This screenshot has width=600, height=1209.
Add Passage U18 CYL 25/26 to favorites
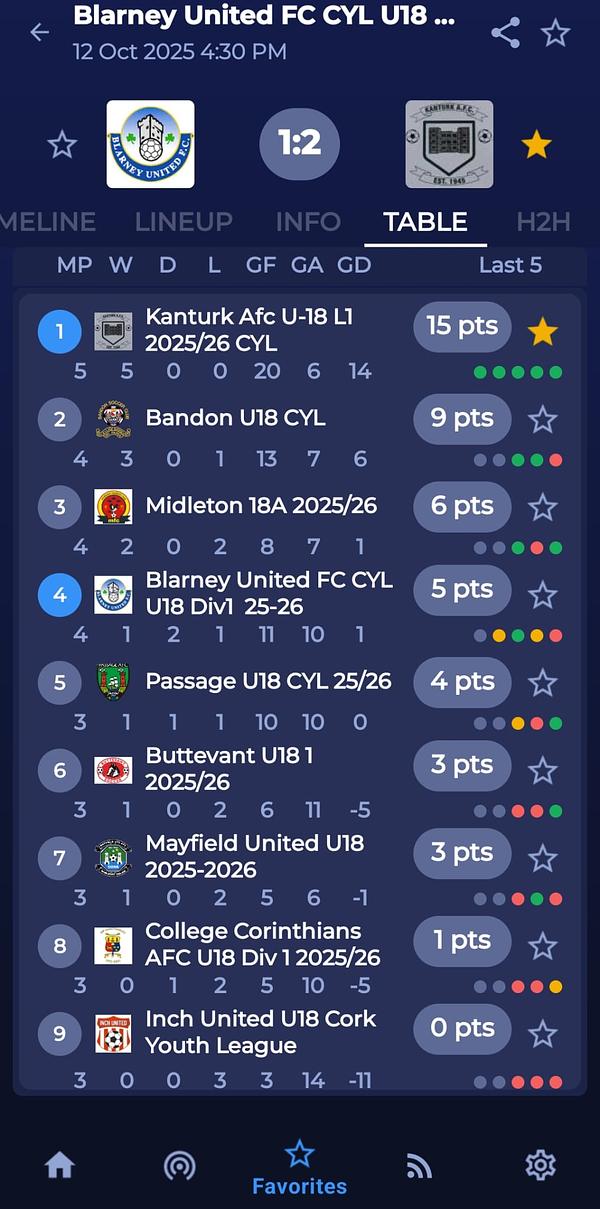[x=542, y=682]
